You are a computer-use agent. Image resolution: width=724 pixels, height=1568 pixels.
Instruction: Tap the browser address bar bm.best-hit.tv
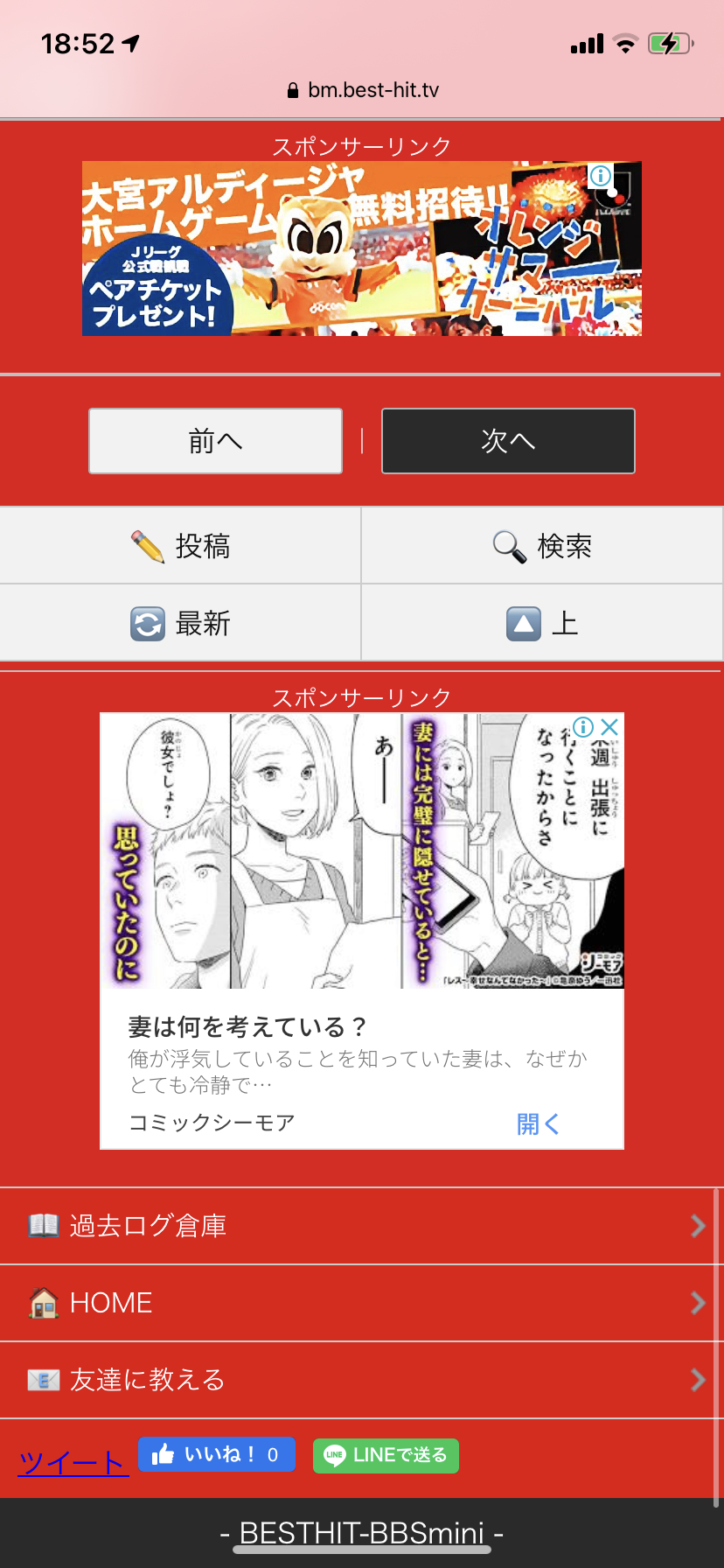pyautogui.click(x=362, y=90)
